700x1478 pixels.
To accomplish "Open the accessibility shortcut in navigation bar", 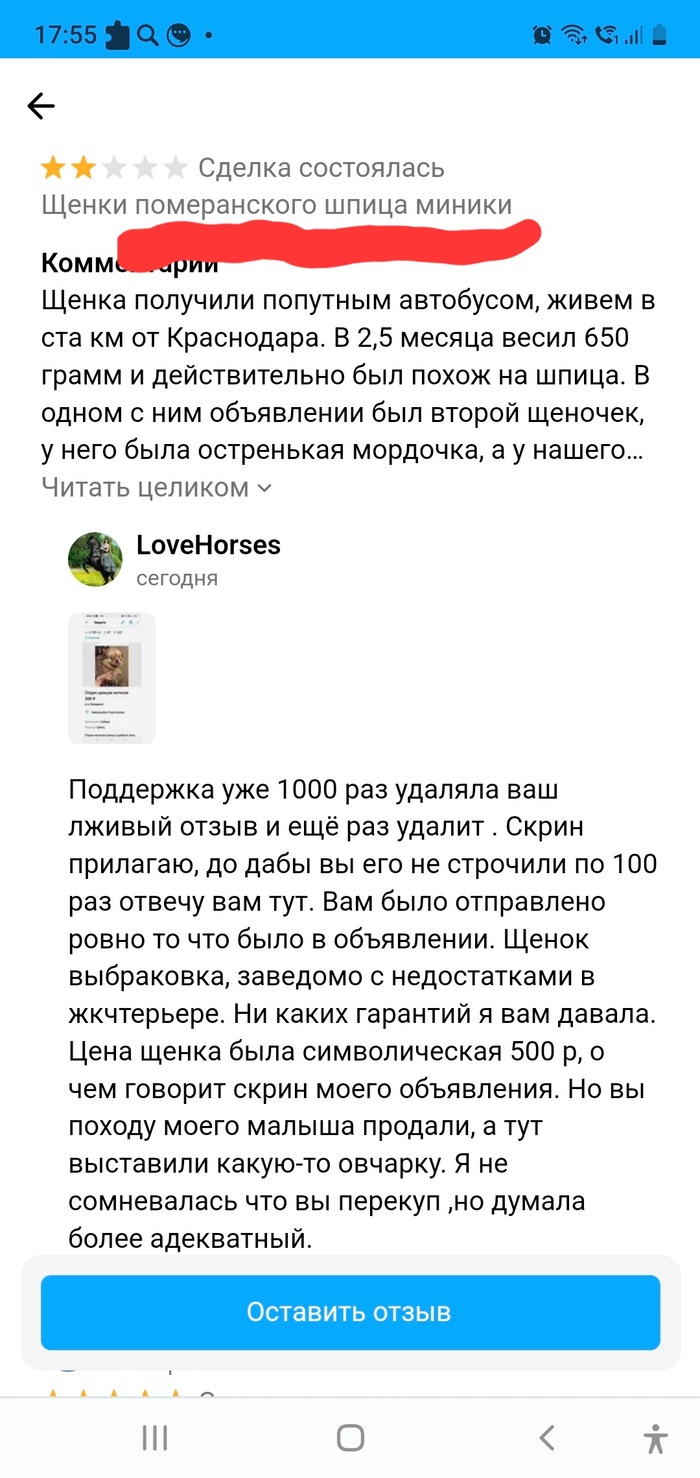I will pyautogui.click(x=655, y=1438).
